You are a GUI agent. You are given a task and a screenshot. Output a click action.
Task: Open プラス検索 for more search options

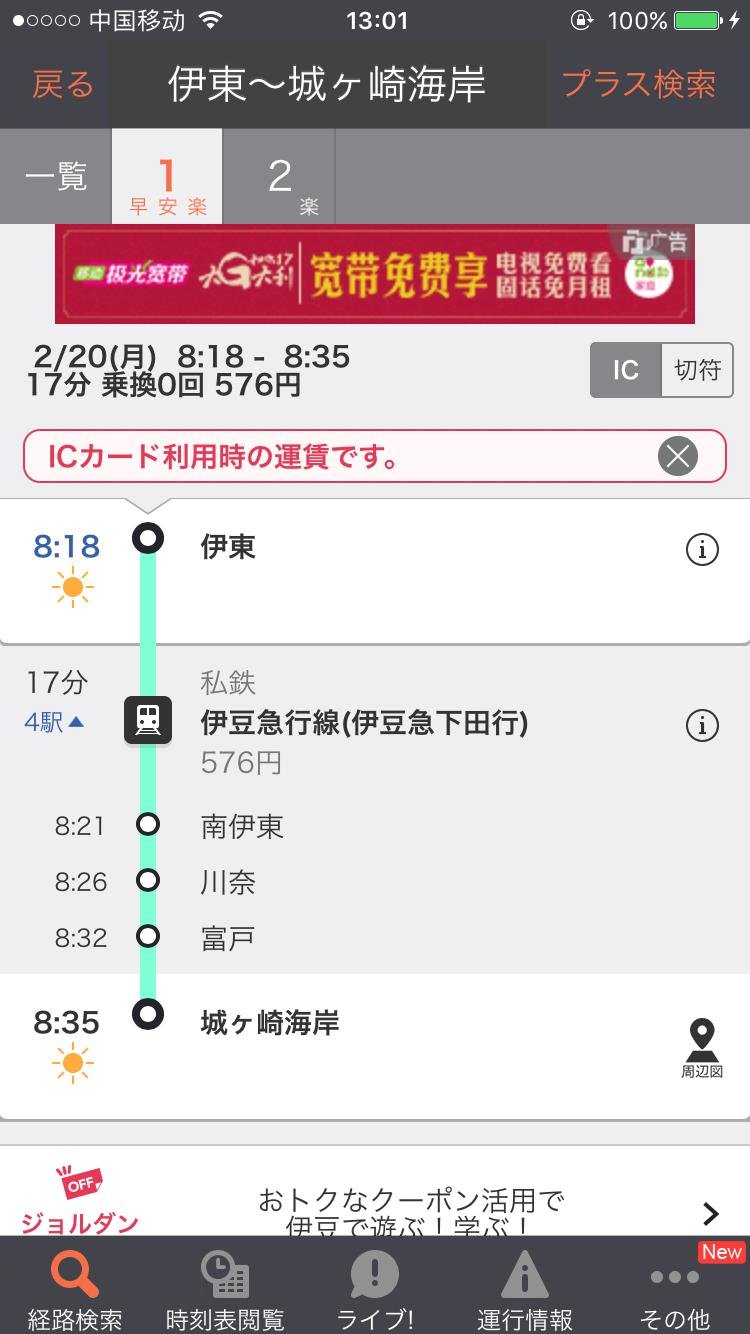(x=639, y=85)
